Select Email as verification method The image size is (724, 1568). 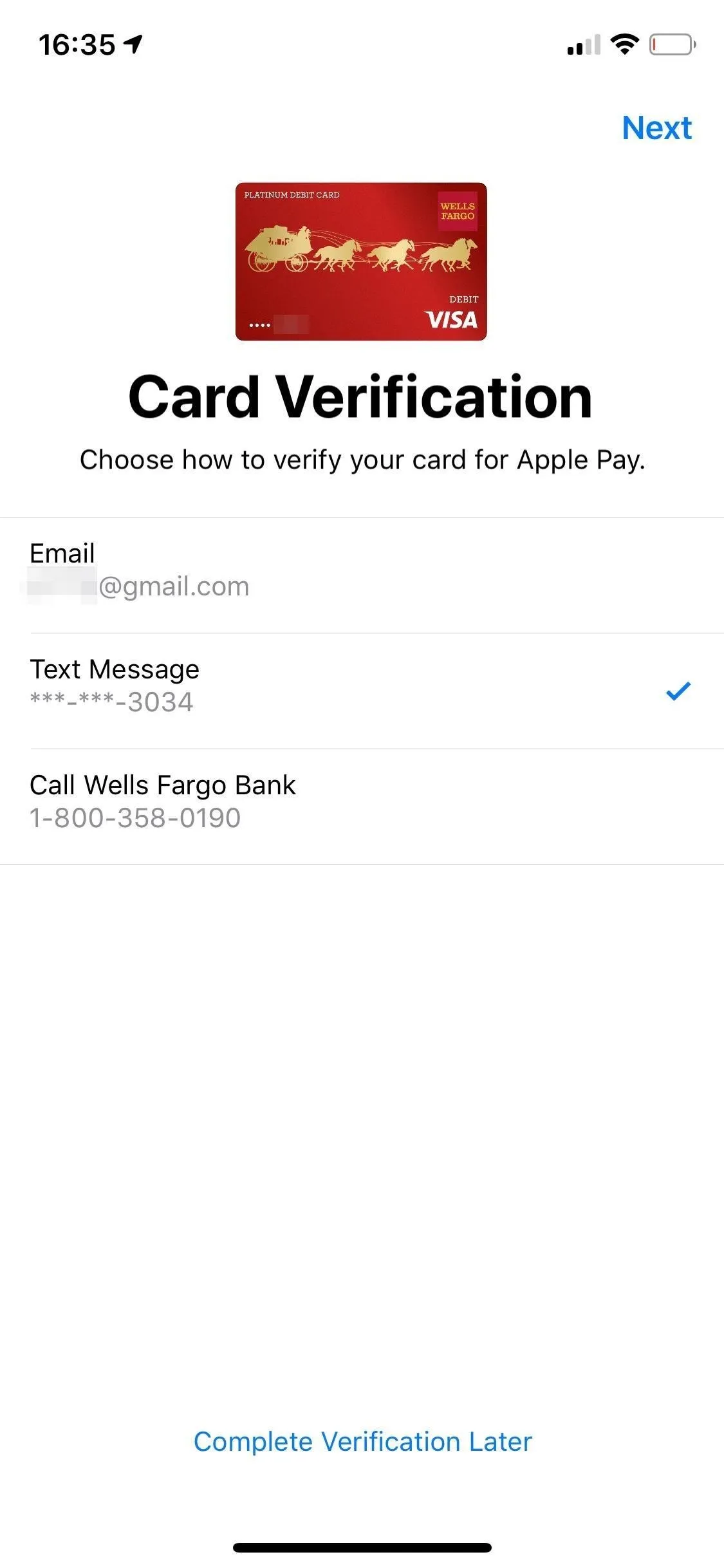pos(362,575)
